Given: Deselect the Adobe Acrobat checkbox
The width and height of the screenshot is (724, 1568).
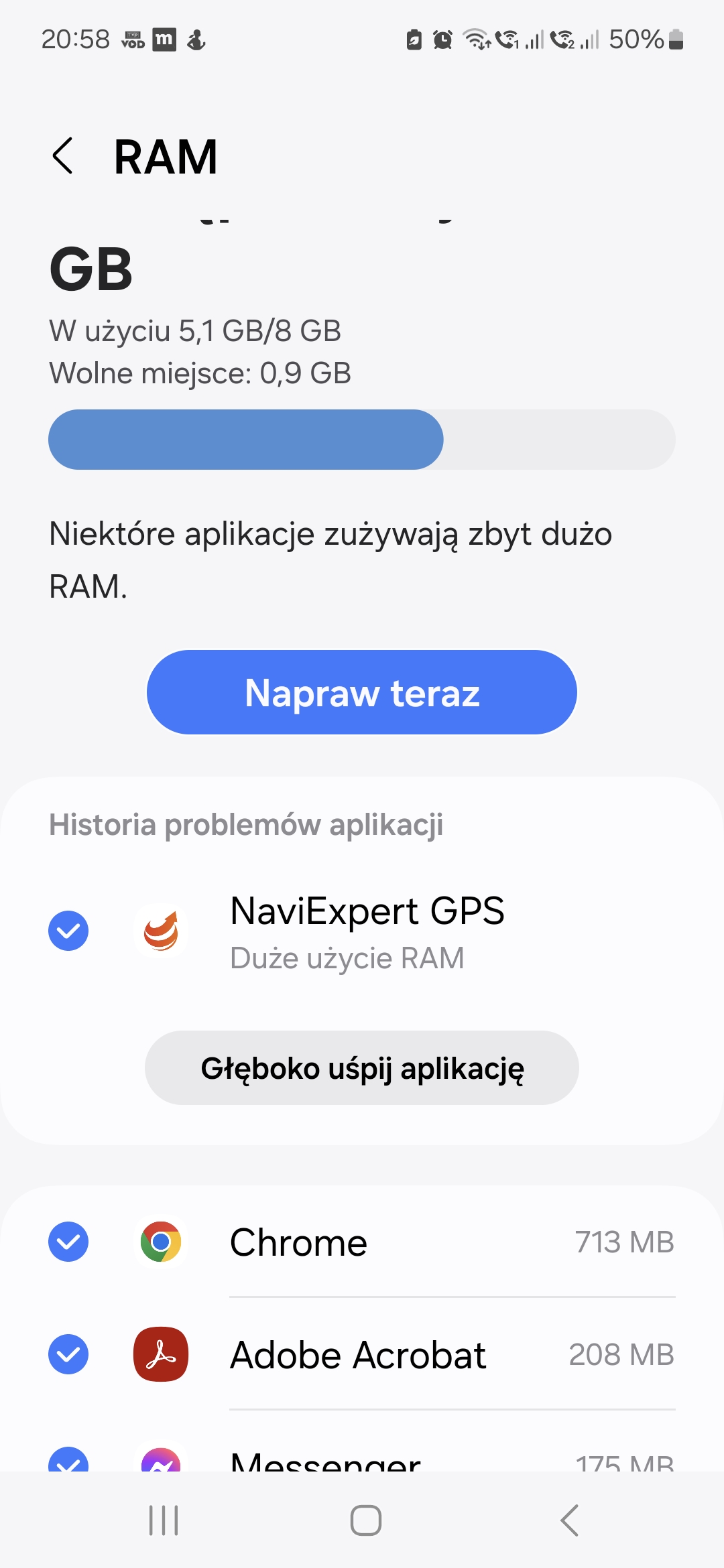Looking at the screenshot, I should [x=68, y=1354].
